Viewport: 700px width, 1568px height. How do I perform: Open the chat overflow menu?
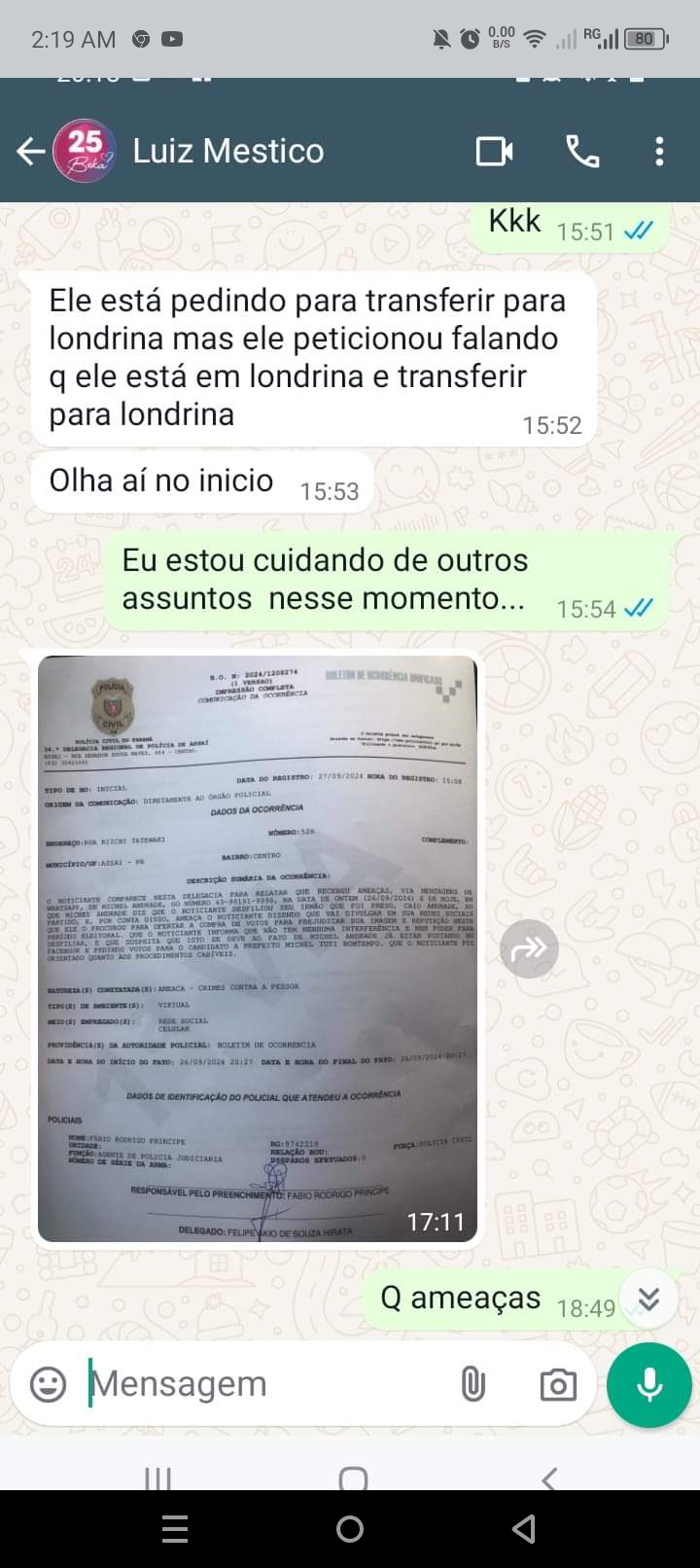click(659, 151)
